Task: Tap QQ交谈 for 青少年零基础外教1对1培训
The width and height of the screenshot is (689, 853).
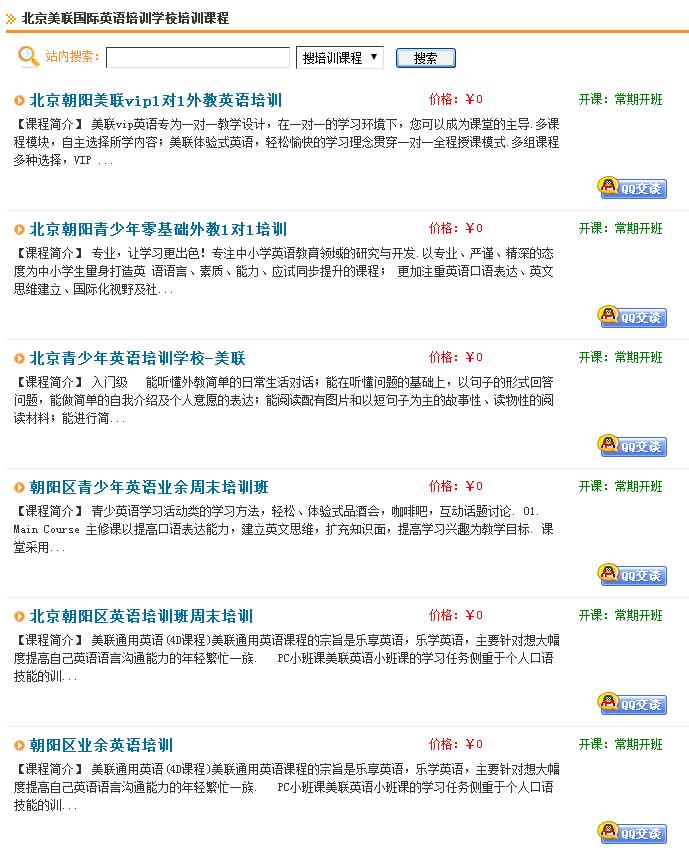Action: coord(632,317)
